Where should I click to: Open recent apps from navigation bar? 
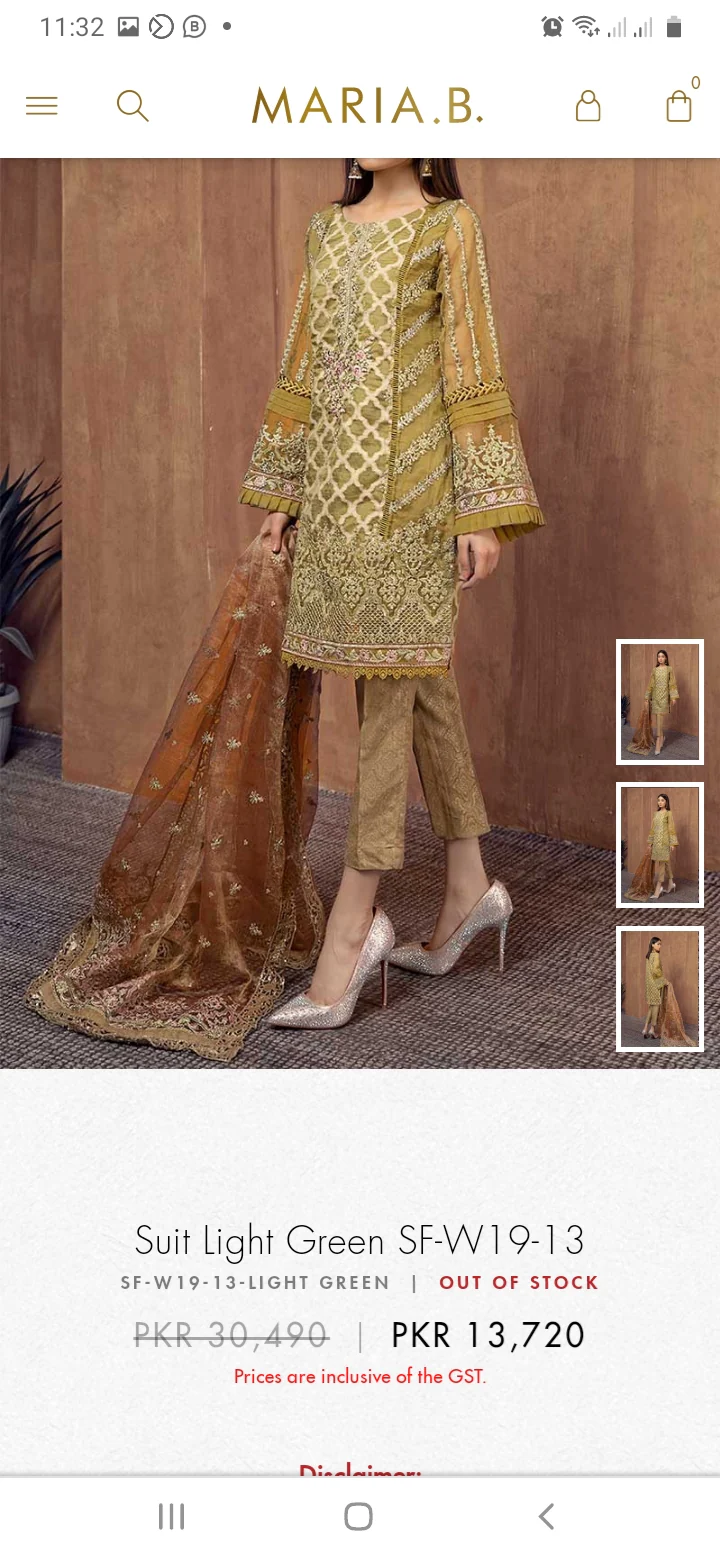click(172, 1517)
